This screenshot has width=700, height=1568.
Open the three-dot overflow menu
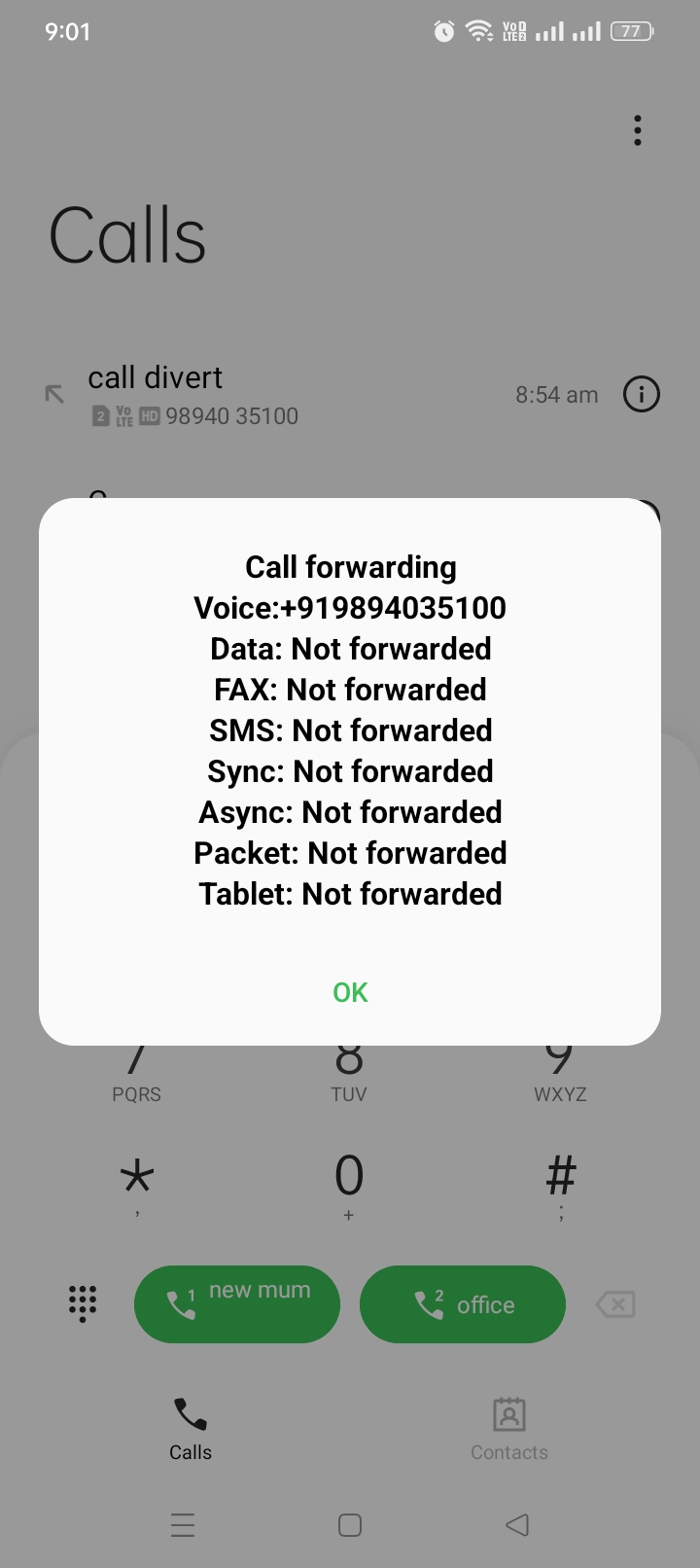tap(638, 130)
